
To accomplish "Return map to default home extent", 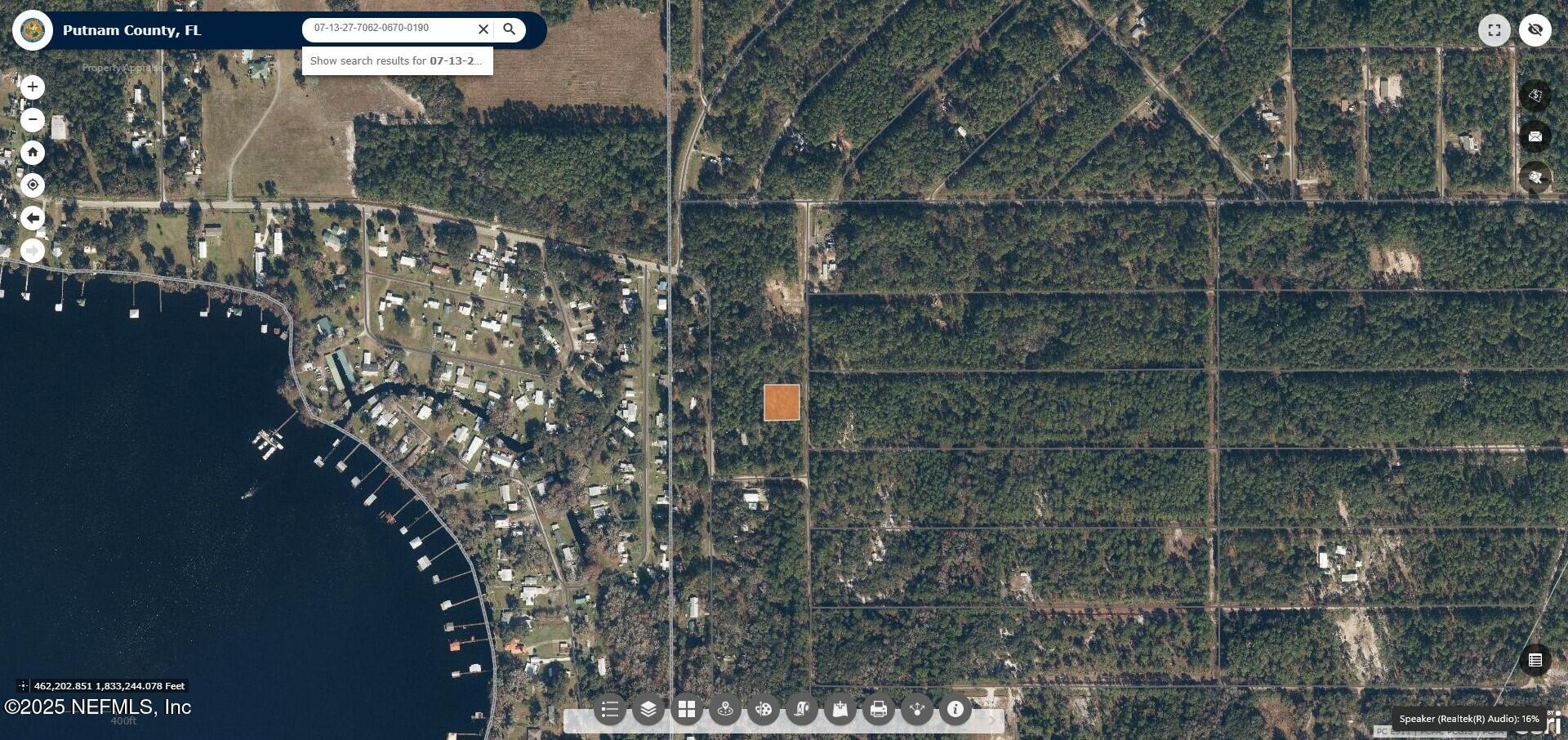I will click(x=33, y=152).
